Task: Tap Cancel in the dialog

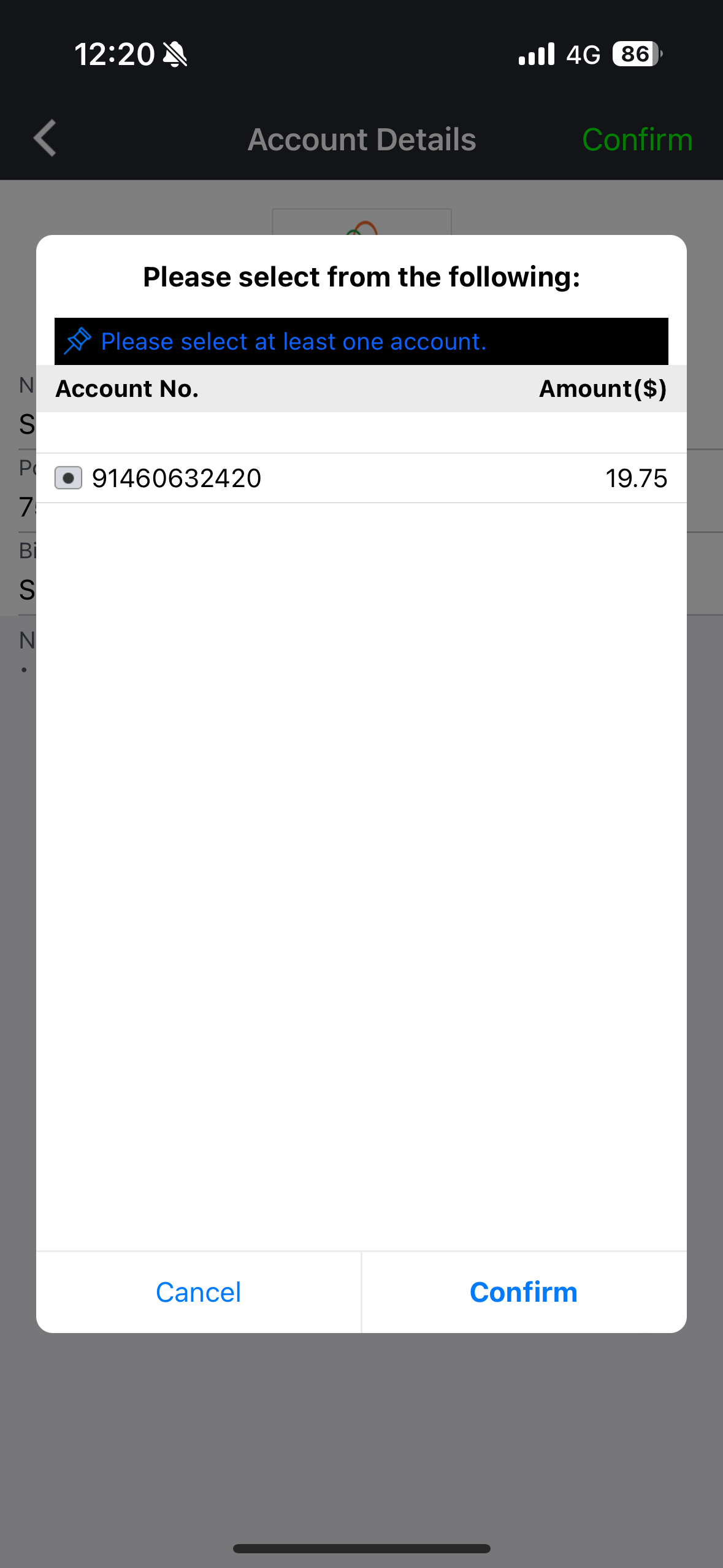Action: tap(199, 1292)
